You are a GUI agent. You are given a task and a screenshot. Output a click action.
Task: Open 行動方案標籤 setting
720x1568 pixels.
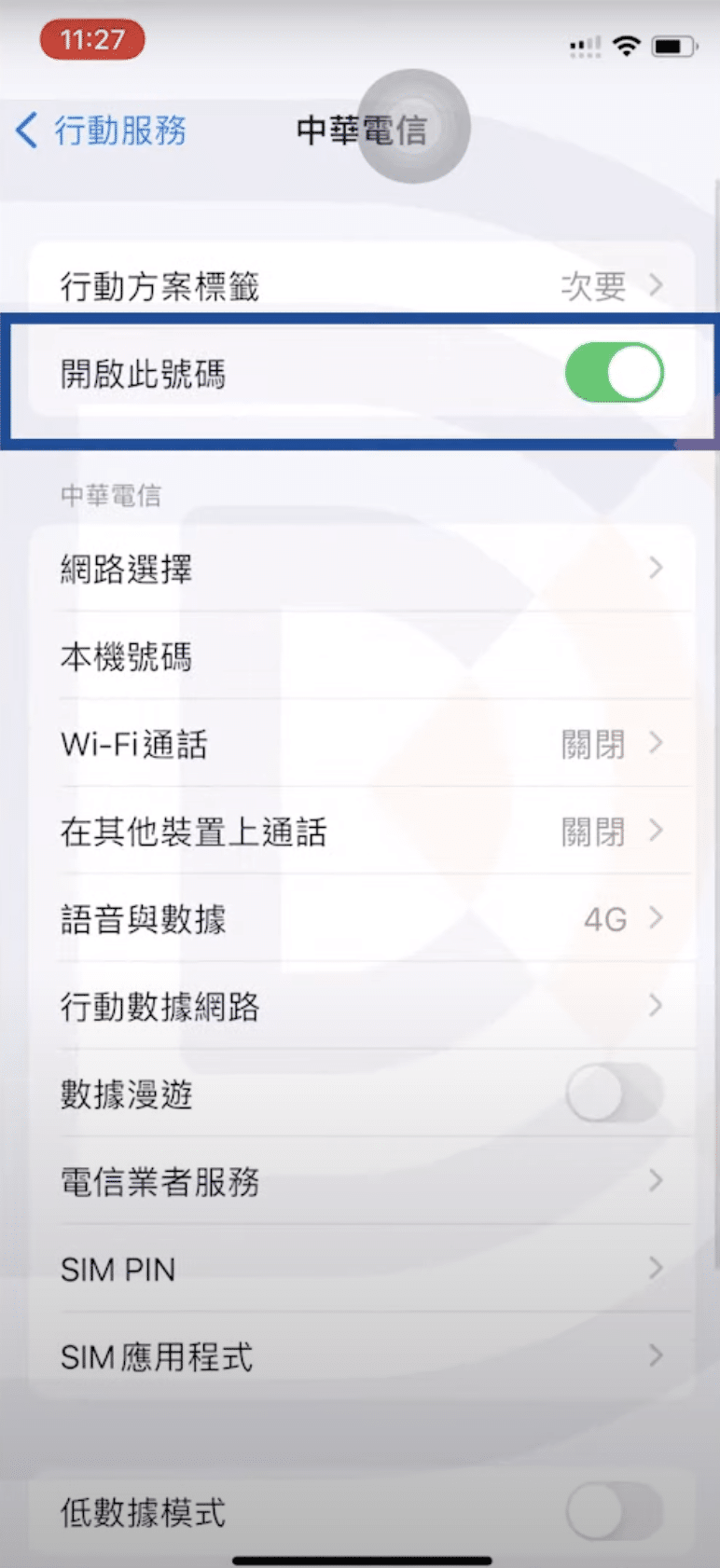[362, 285]
